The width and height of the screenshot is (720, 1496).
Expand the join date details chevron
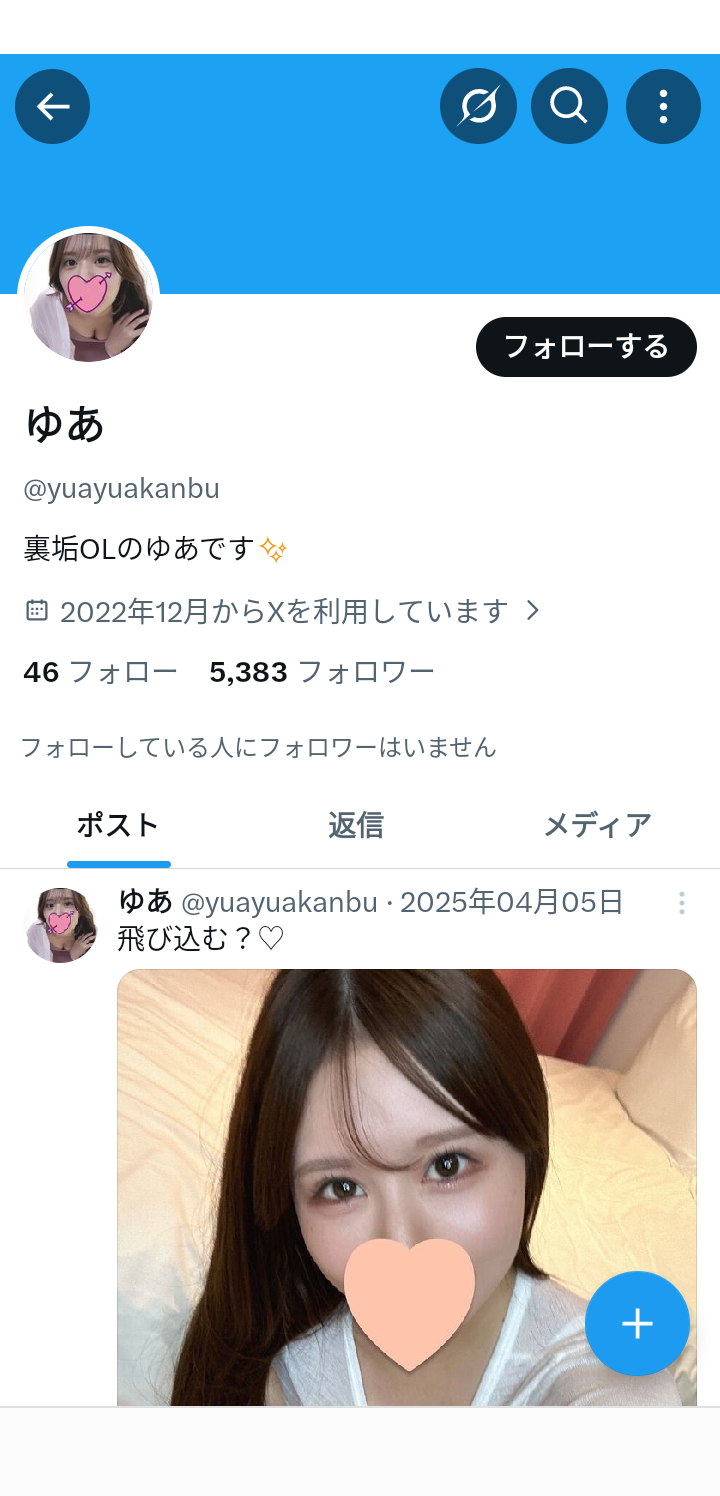534,610
